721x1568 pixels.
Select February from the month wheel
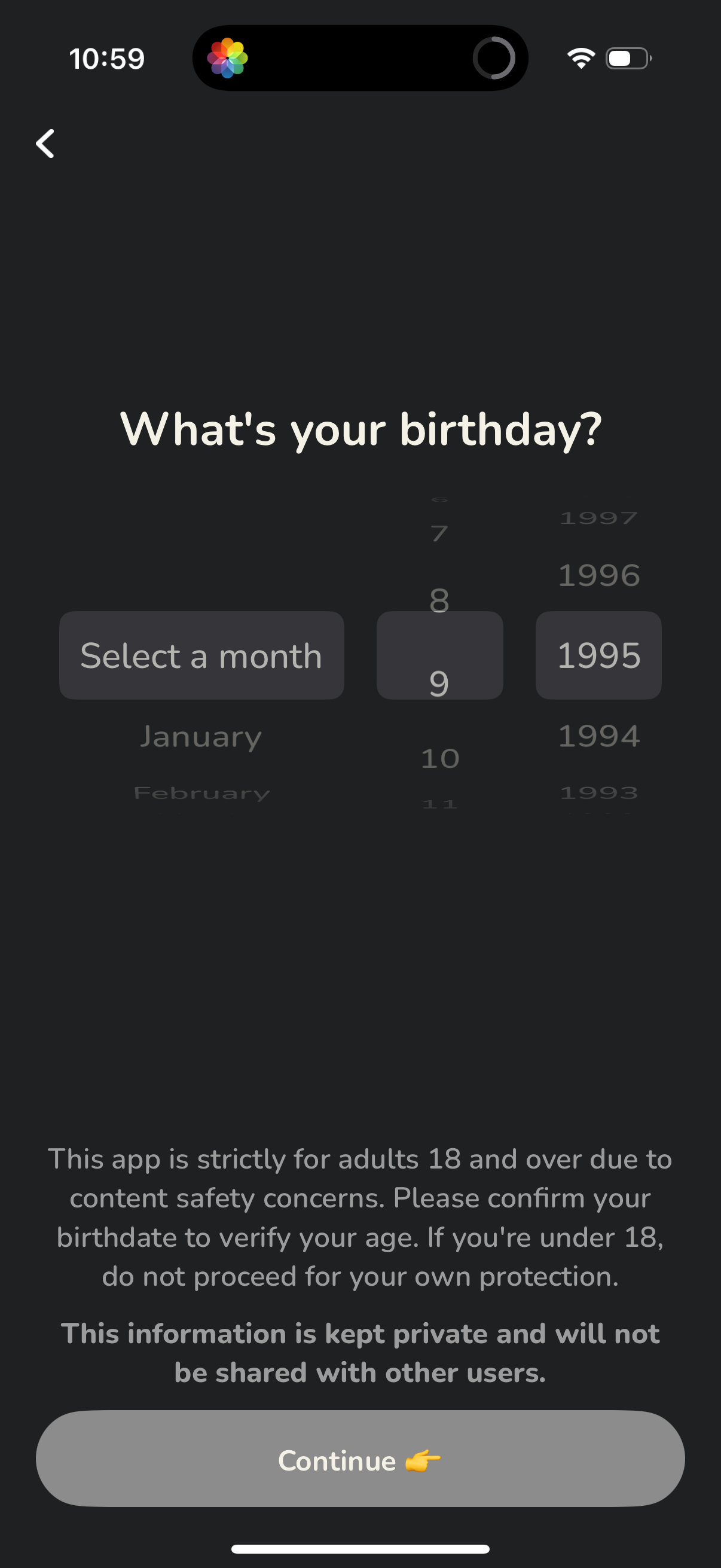(x=201, y=792)
